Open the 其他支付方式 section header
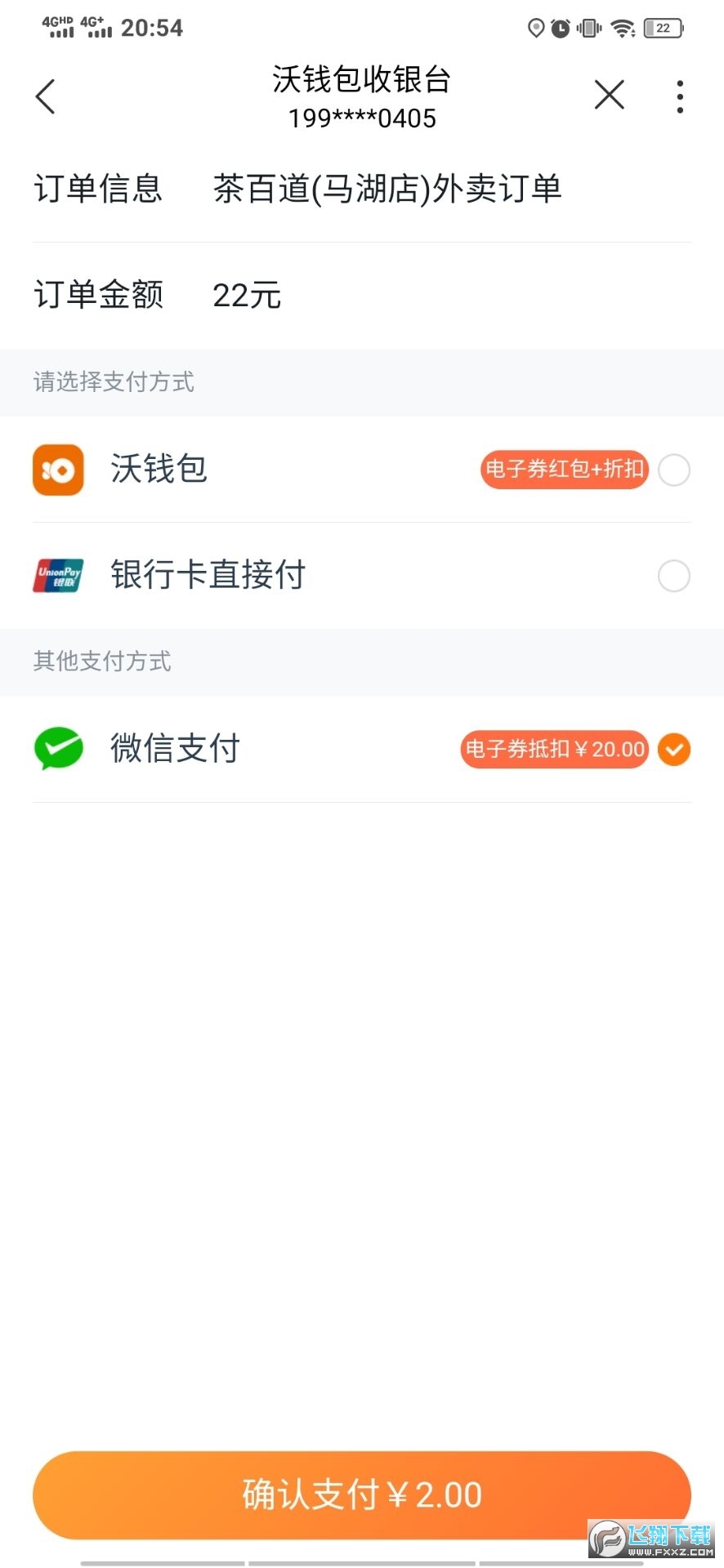The height and width of the screenshot is (1568, 724). tap(101, 661)
